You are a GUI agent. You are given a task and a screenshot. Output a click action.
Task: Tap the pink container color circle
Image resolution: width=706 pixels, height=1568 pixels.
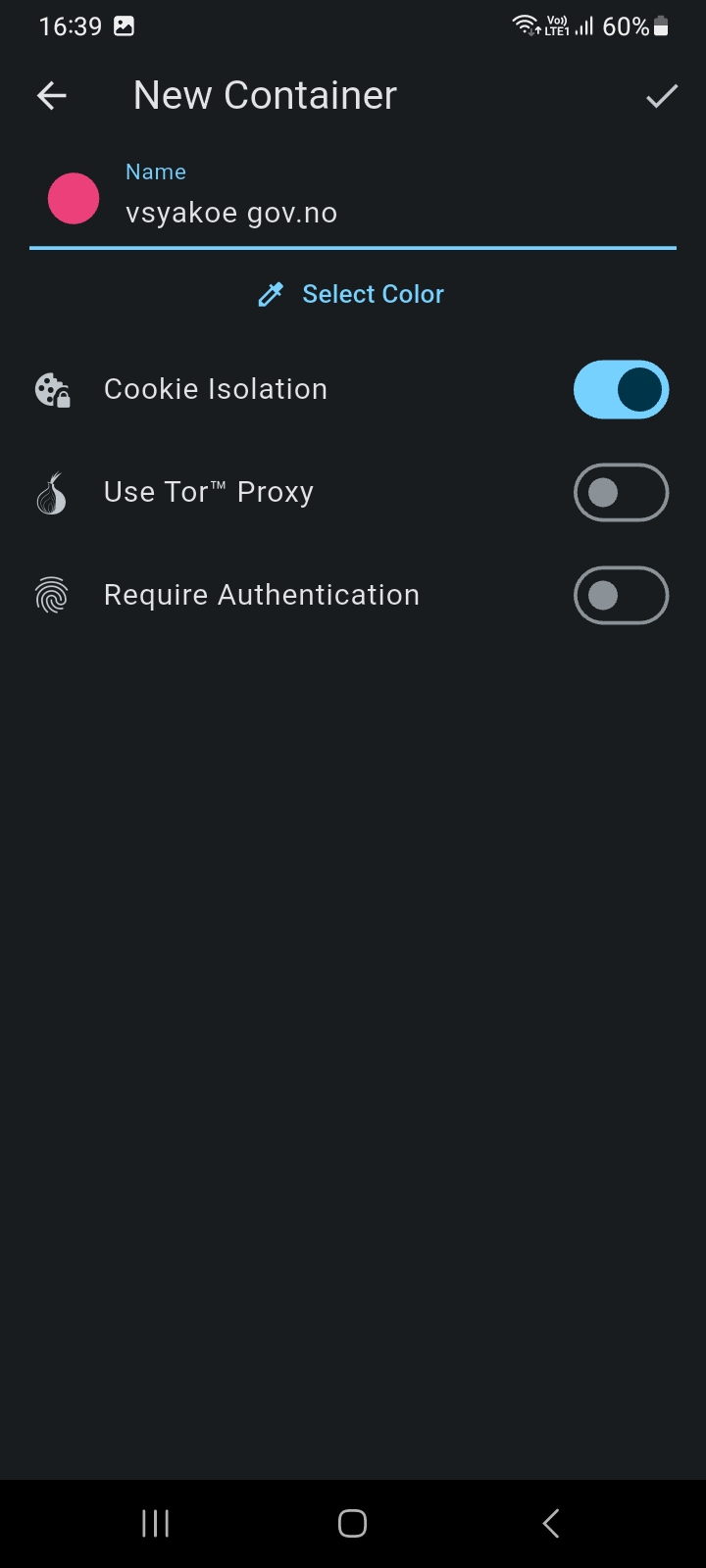coord(74,198)
